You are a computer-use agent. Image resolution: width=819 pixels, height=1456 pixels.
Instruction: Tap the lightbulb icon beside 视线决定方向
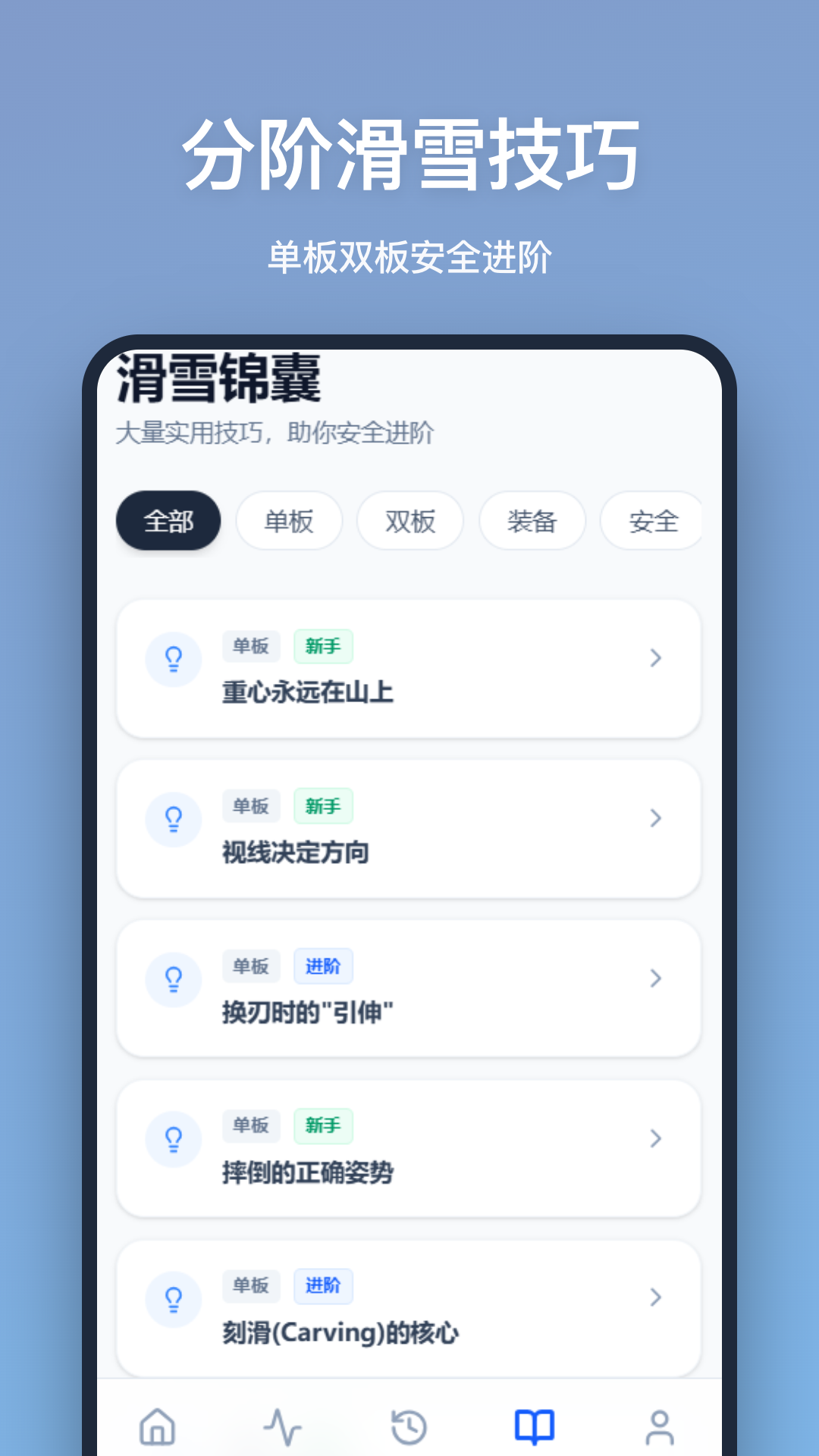(x=174, y=819)
